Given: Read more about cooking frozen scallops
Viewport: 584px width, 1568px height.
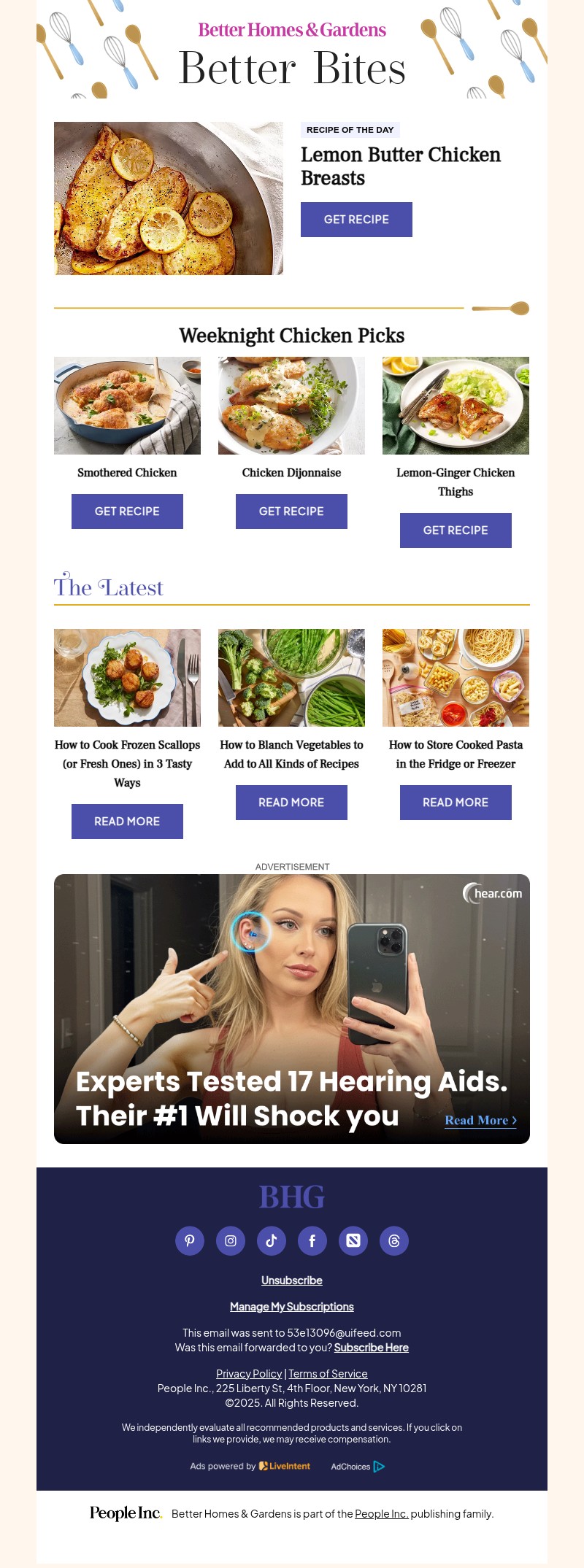Looking at the screenshot, I should coord(127,822).
